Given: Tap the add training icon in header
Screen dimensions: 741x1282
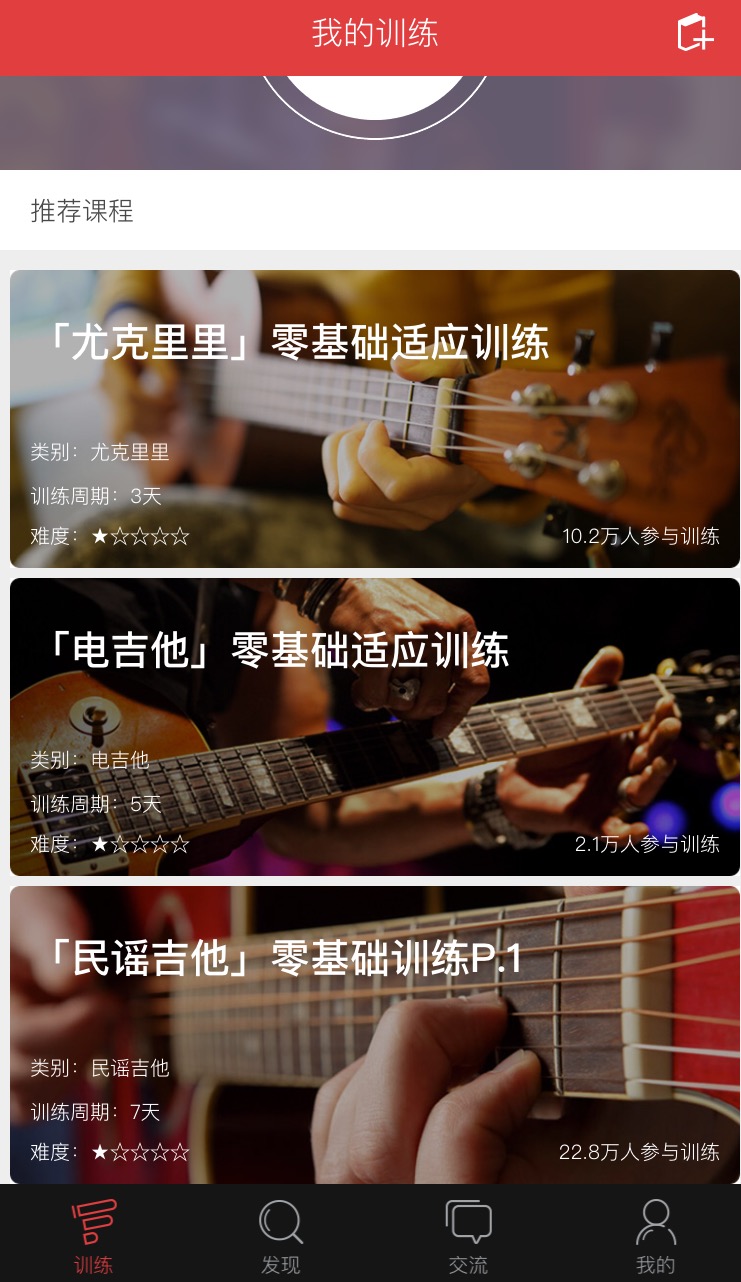Looking at the screenshot, I should 694,33.
